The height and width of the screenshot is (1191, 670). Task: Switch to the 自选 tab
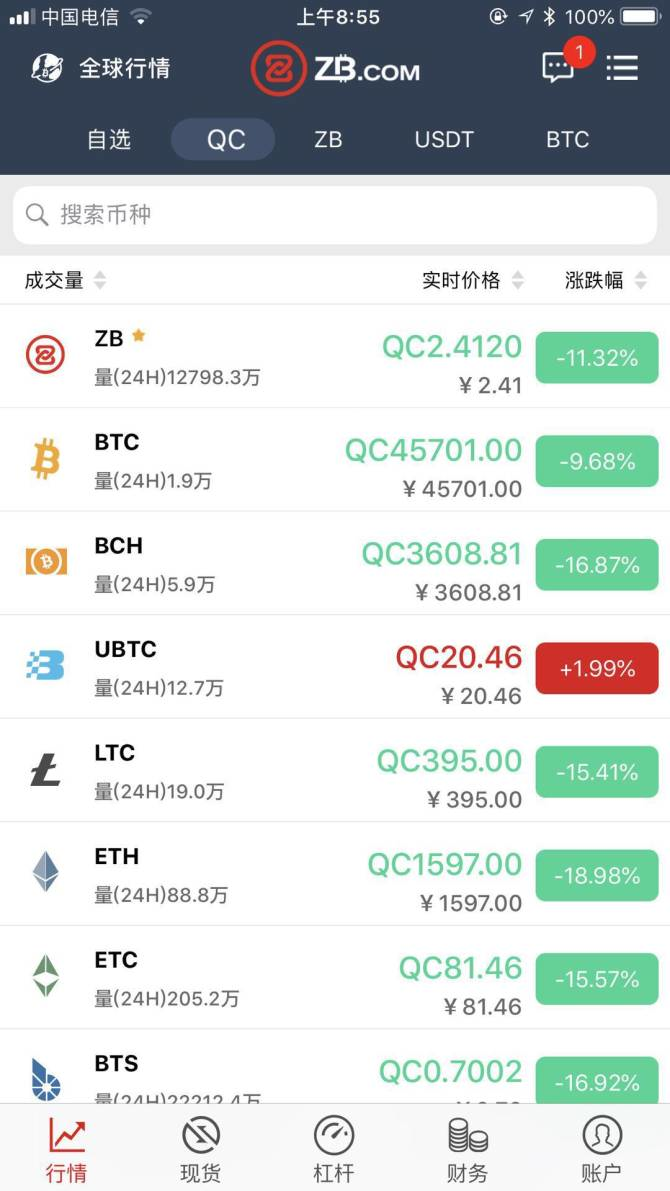[x=109, y=140]
